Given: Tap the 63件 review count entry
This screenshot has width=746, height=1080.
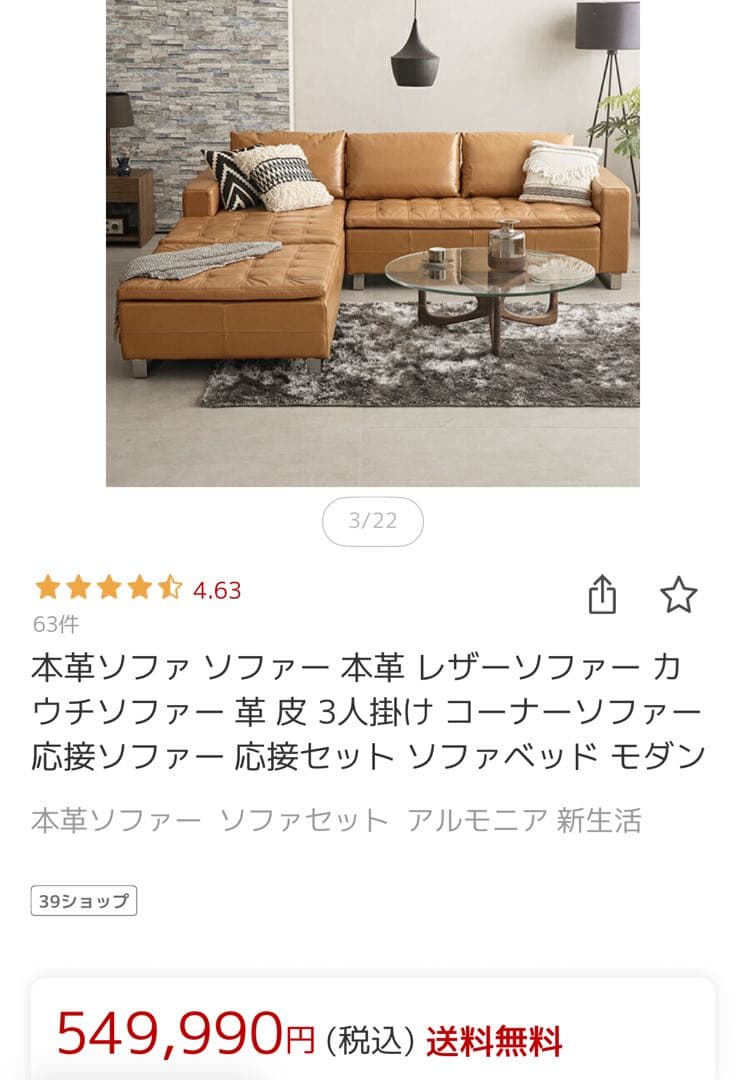Looking at the screenshot, I should (55, 625).
